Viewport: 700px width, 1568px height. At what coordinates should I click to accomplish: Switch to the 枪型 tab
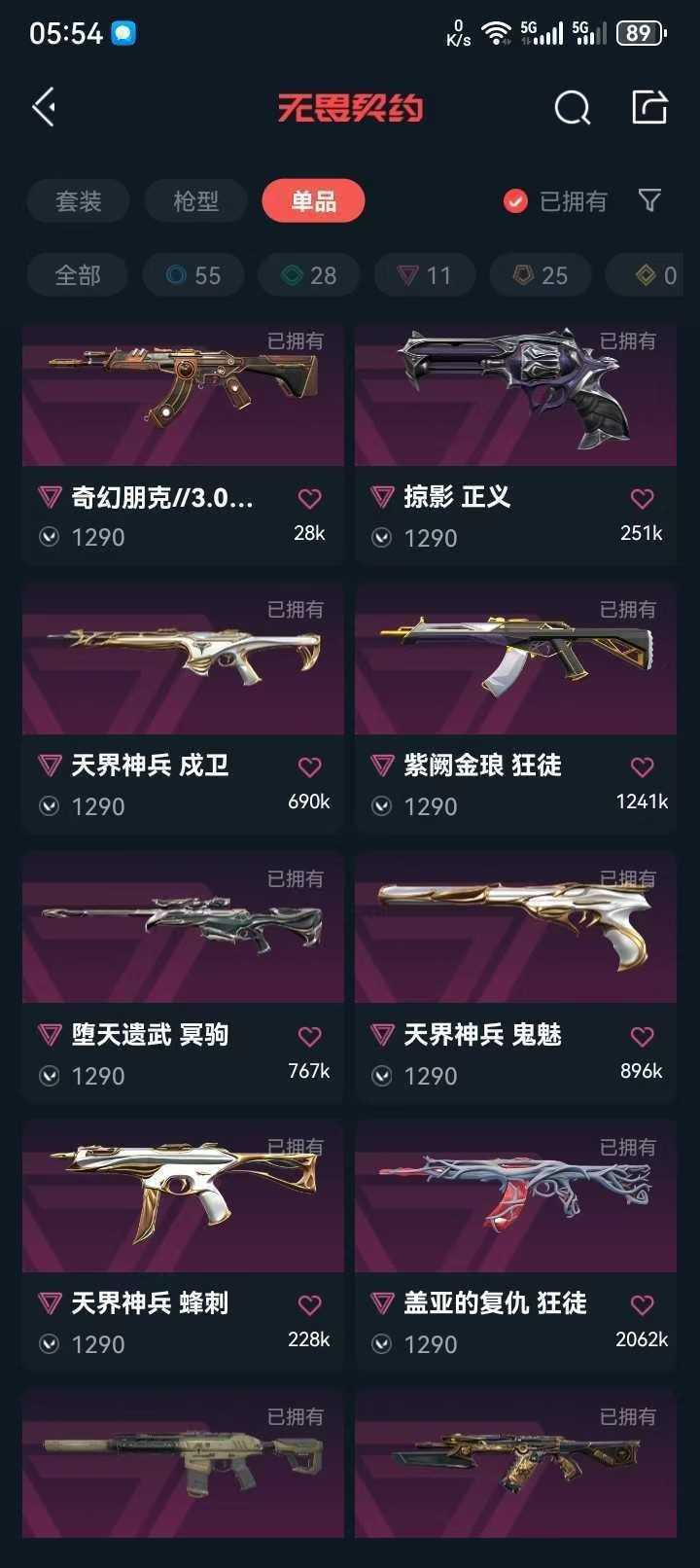click(x=195, y=201)
